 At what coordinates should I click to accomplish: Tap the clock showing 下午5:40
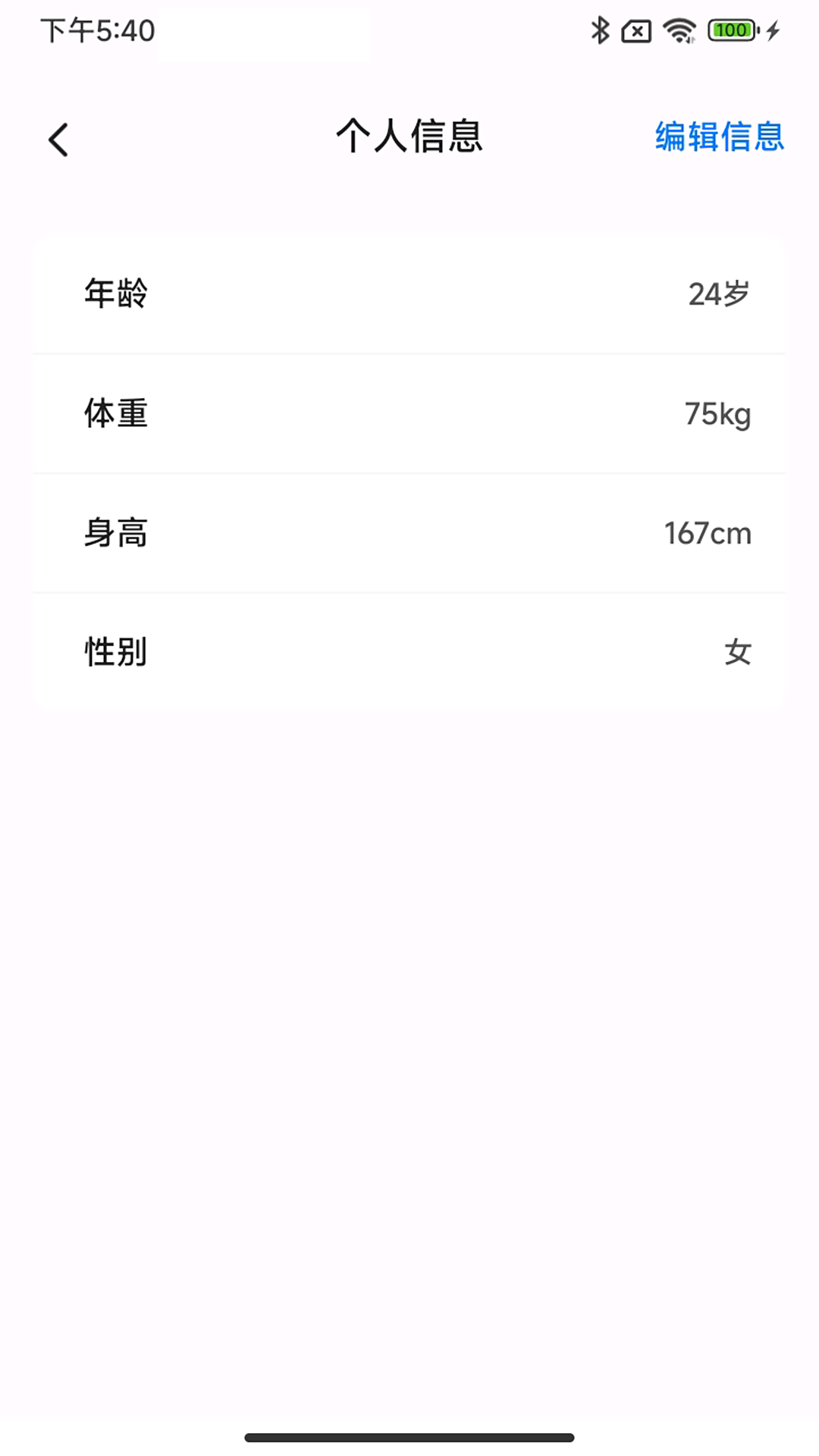(96, 31)
